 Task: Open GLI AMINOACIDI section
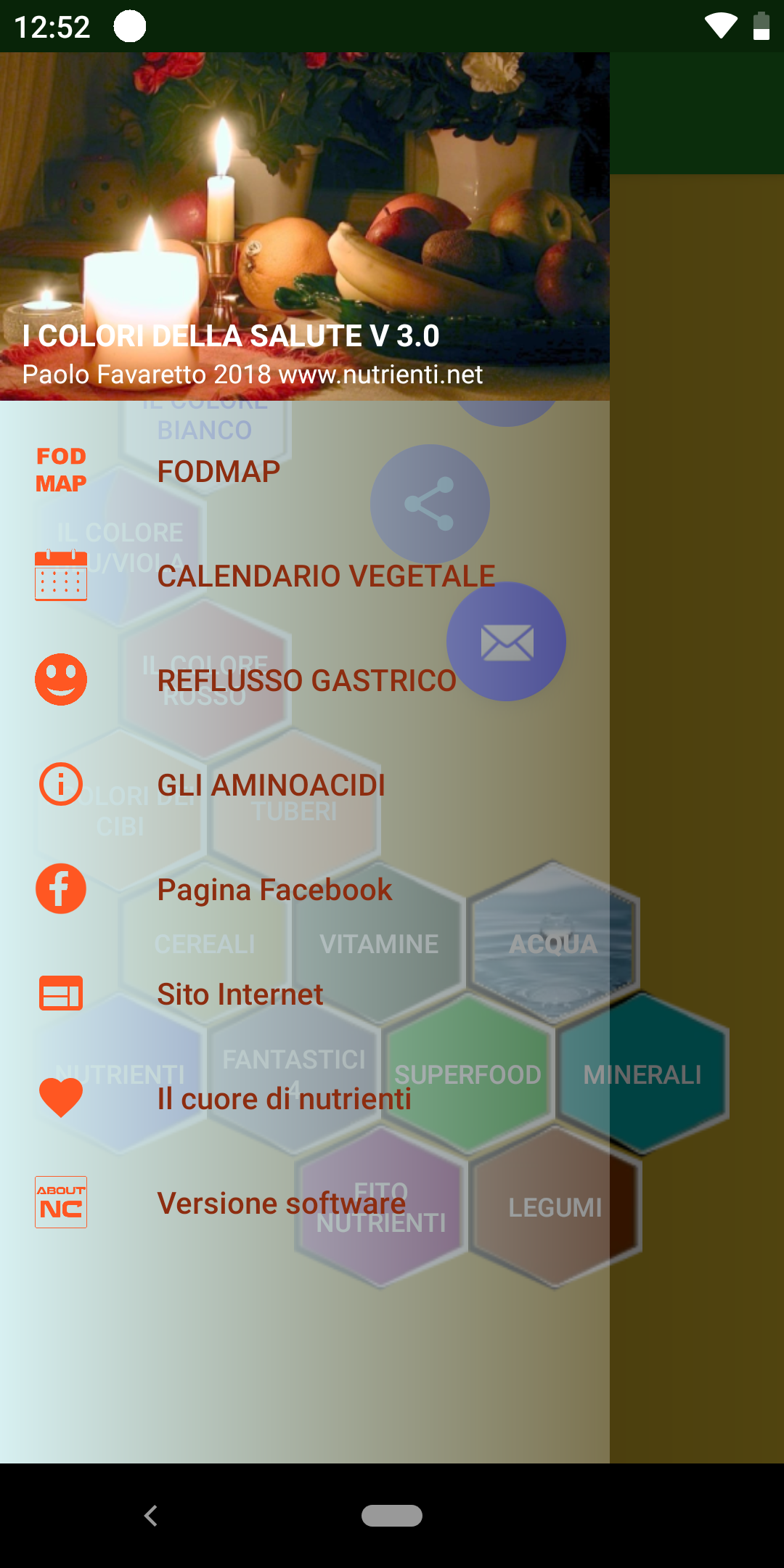(x=271, y=785)
